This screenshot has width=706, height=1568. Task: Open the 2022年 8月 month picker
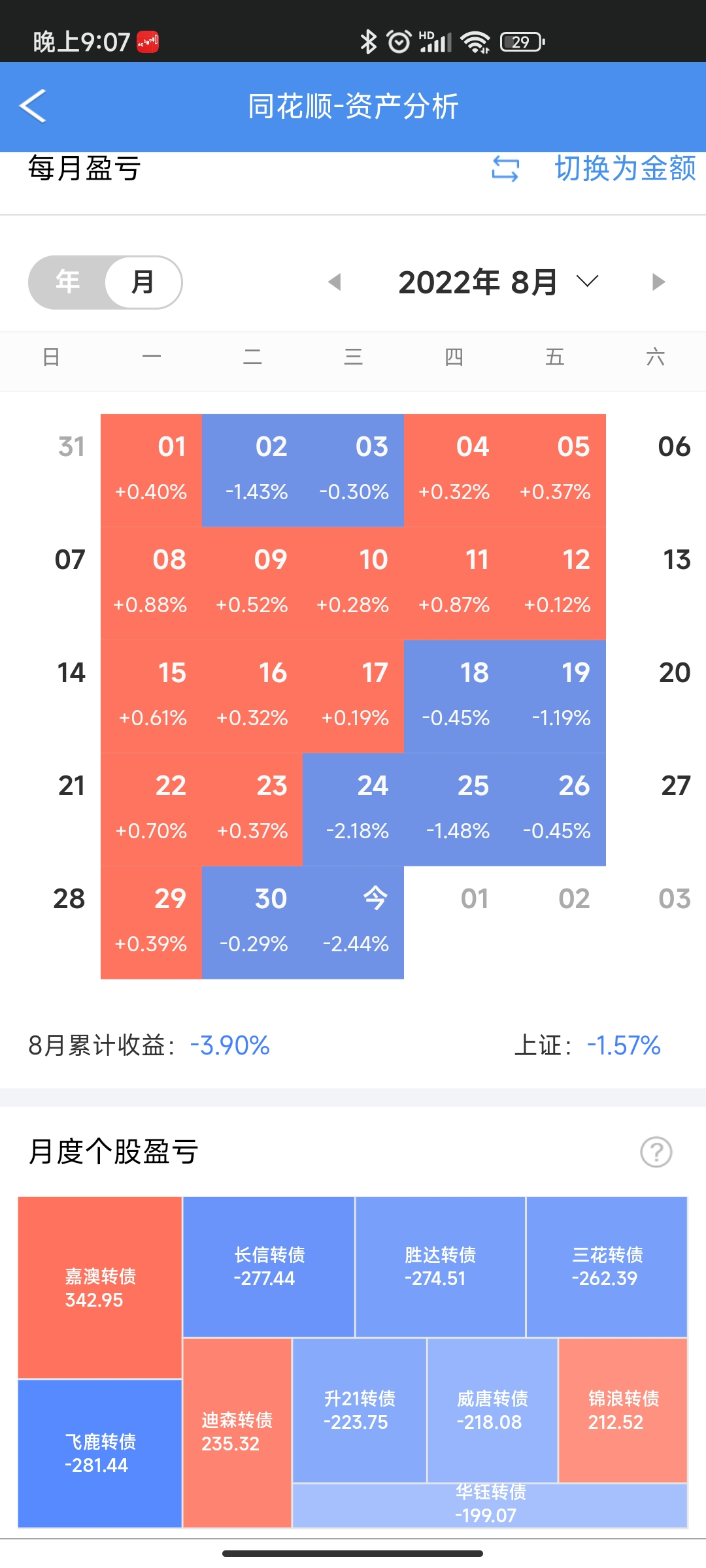tap(497, 282)
